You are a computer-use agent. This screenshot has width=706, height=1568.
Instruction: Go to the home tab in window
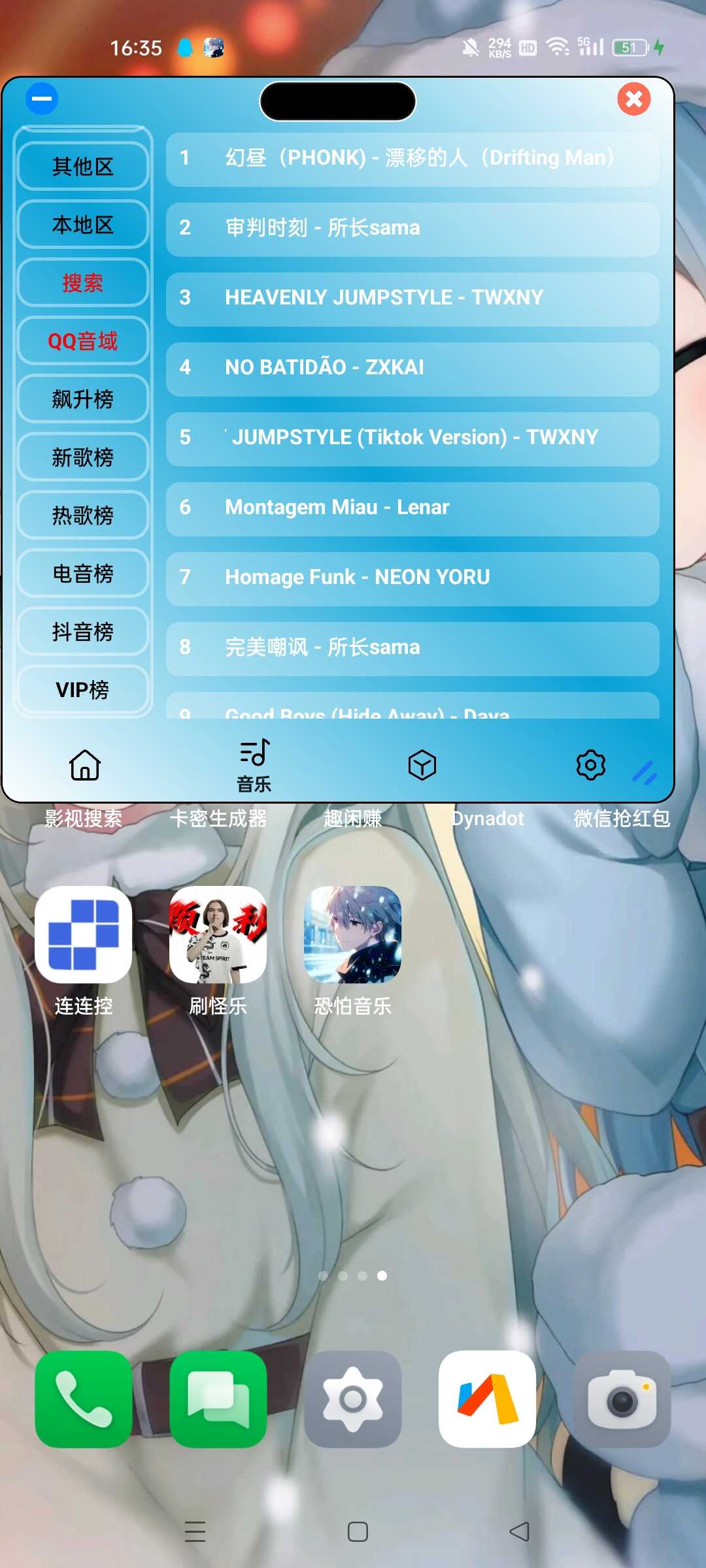click(85, 765)
